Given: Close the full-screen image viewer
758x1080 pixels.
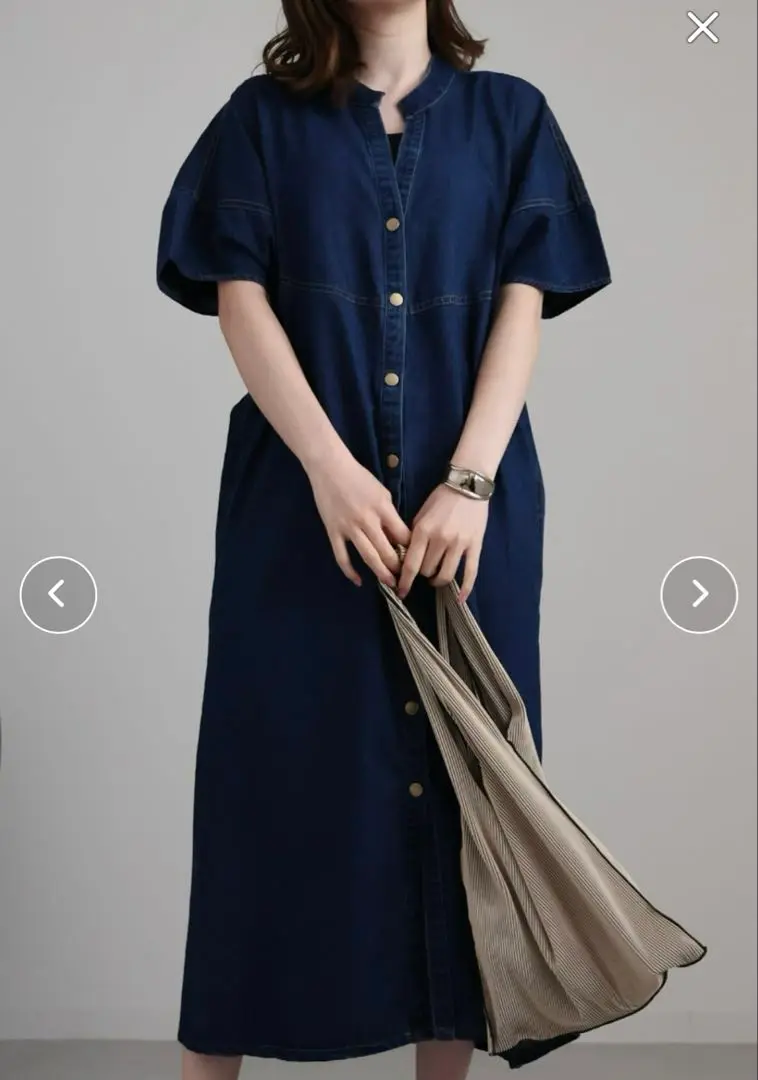Looking at the screenshot, I should pos(702,27).
